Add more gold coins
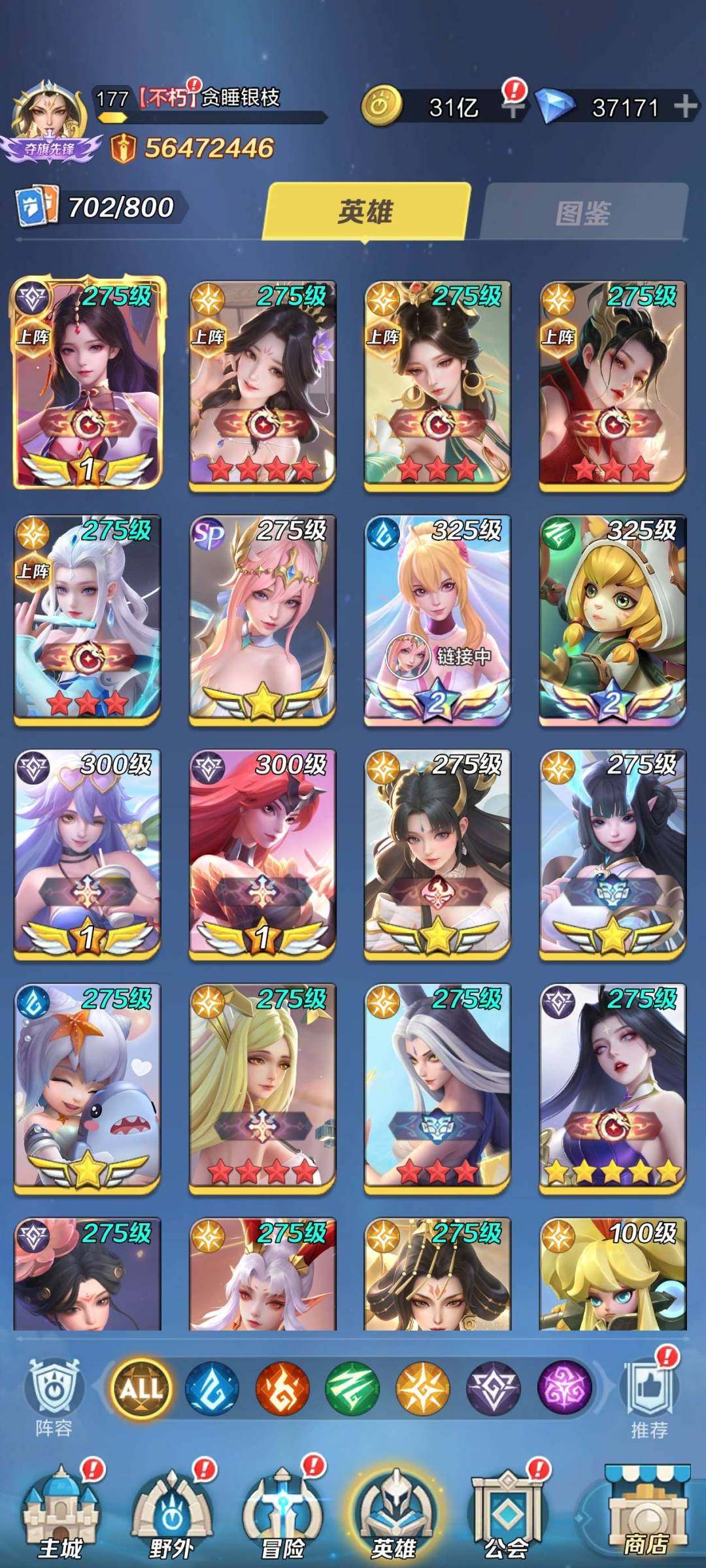 514,108
